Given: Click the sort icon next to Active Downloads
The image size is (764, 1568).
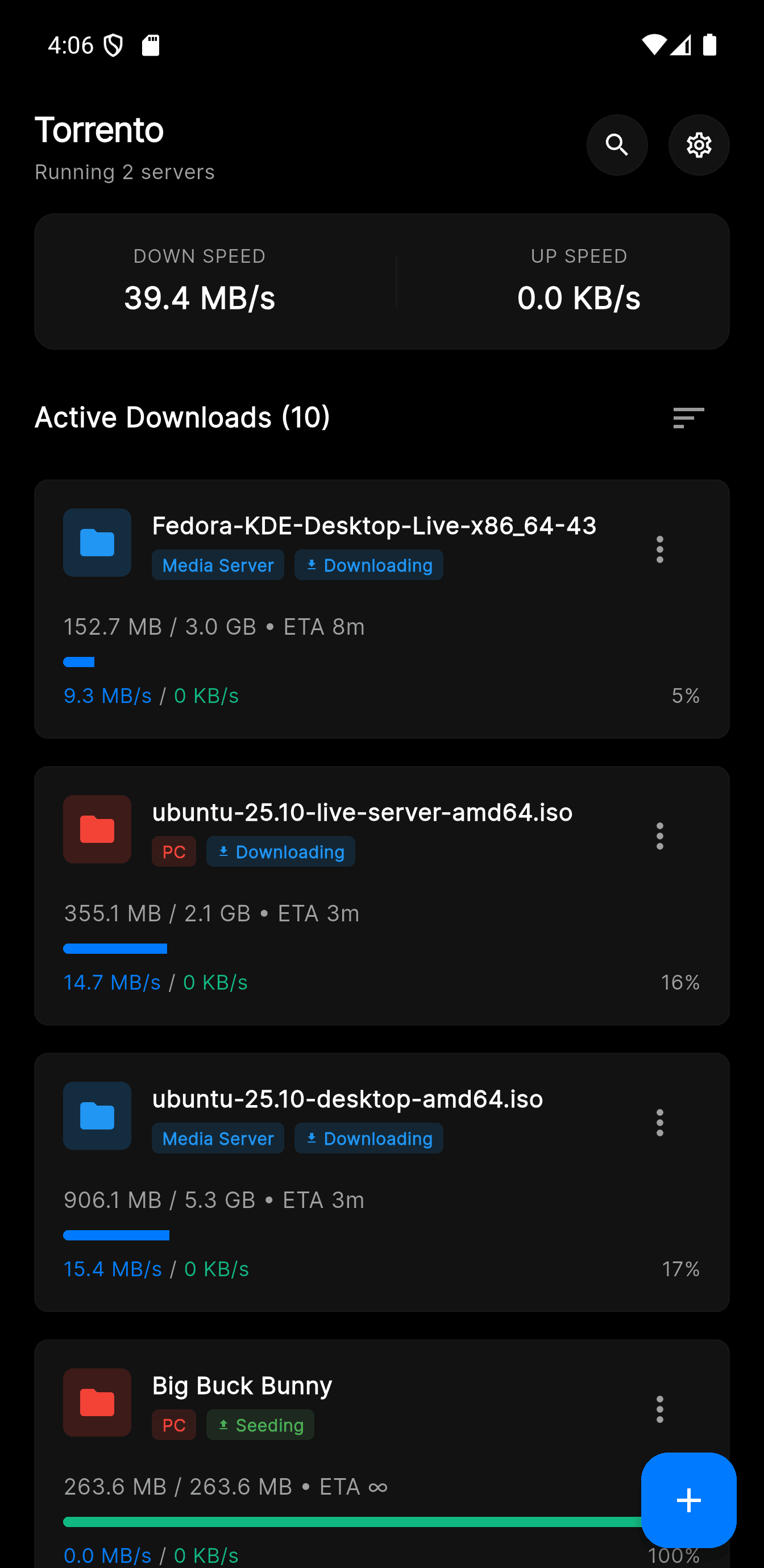Looking at the screenshot, I should [x=688, y=417].
